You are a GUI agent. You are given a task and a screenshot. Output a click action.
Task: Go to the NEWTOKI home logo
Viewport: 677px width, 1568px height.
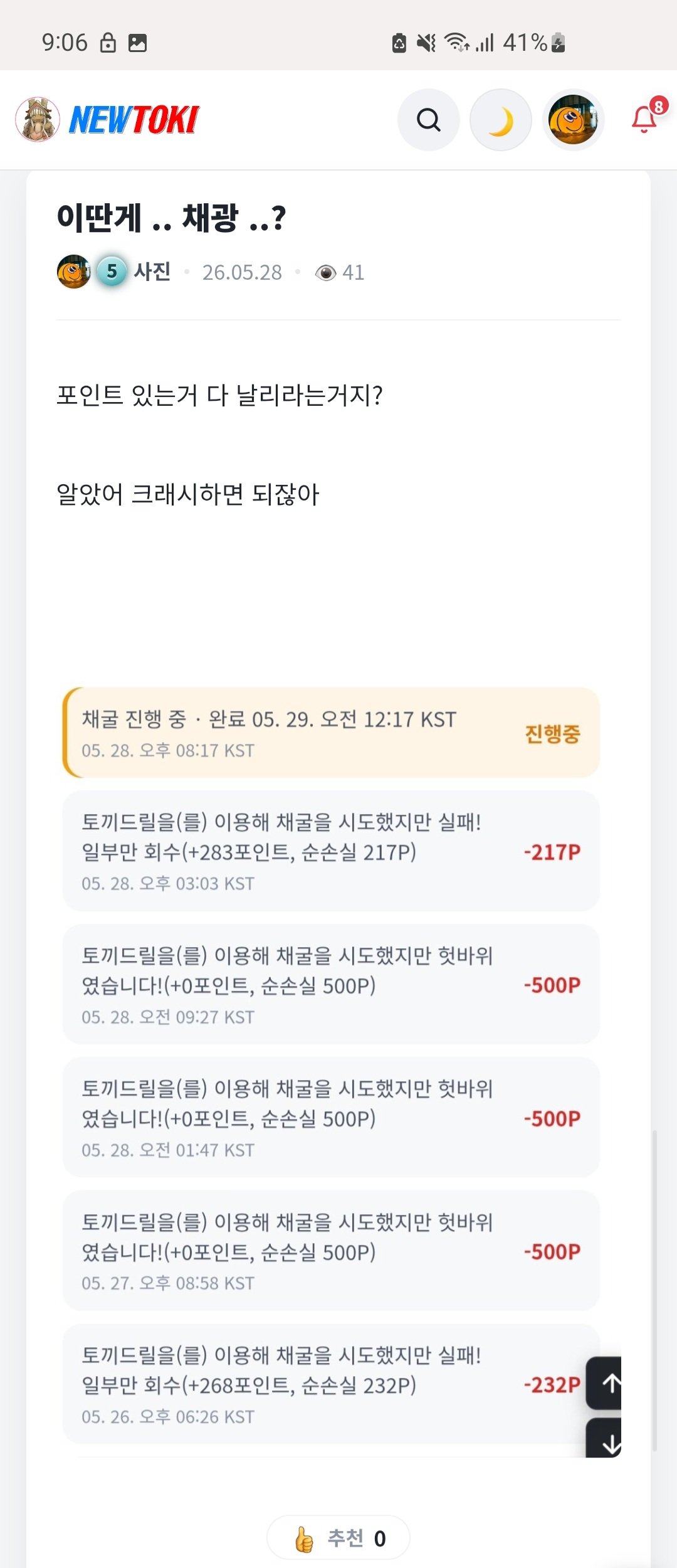(107, 119)
